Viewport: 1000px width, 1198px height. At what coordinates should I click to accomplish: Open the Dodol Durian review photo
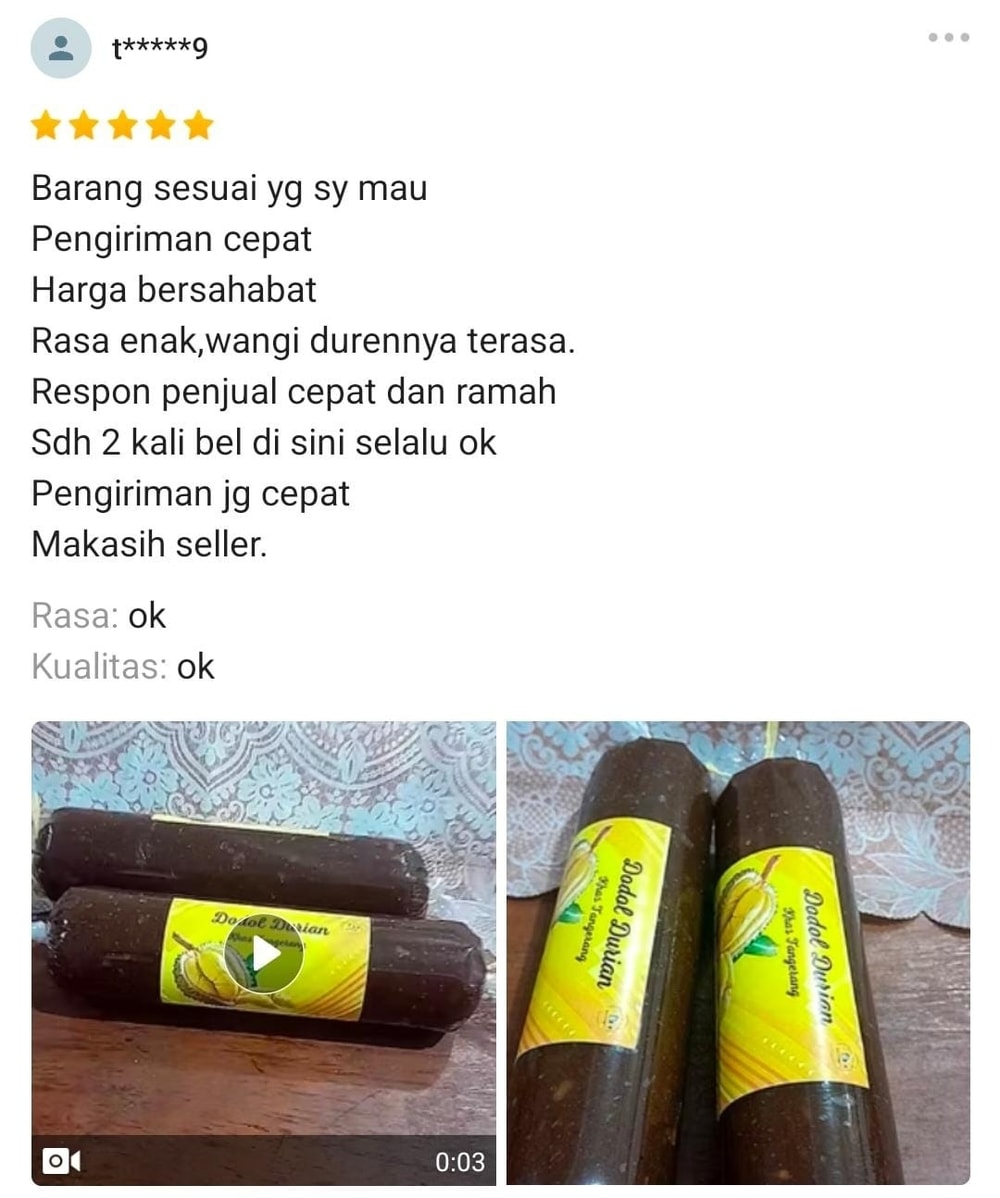click(738, 952)
